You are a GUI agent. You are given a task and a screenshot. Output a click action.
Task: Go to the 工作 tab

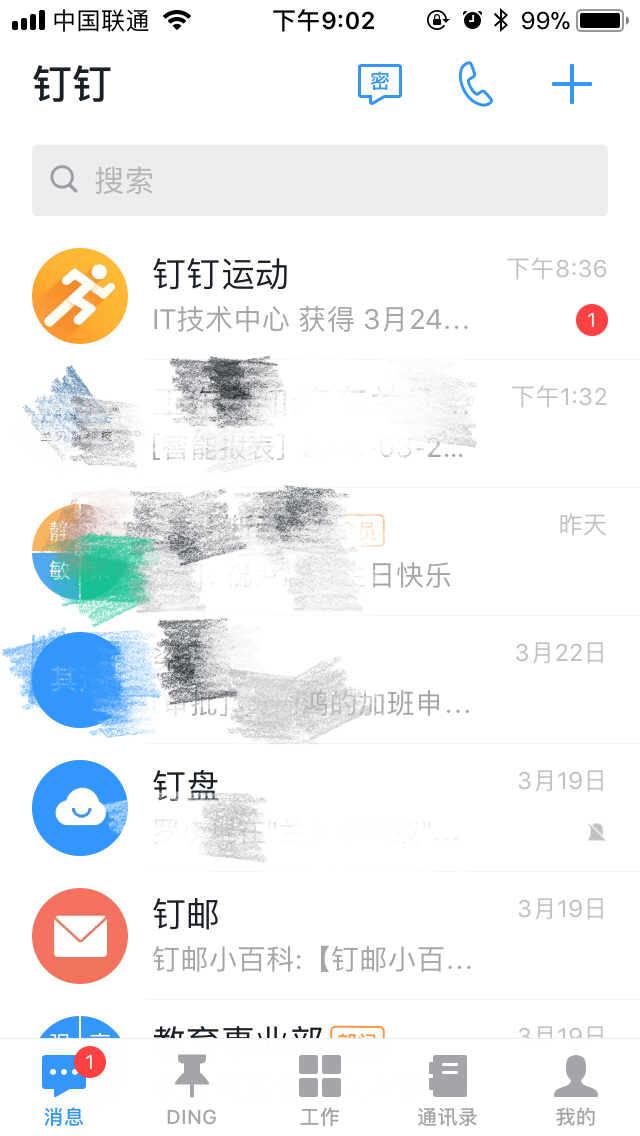pyautogui.click(x=320, y=1088)
